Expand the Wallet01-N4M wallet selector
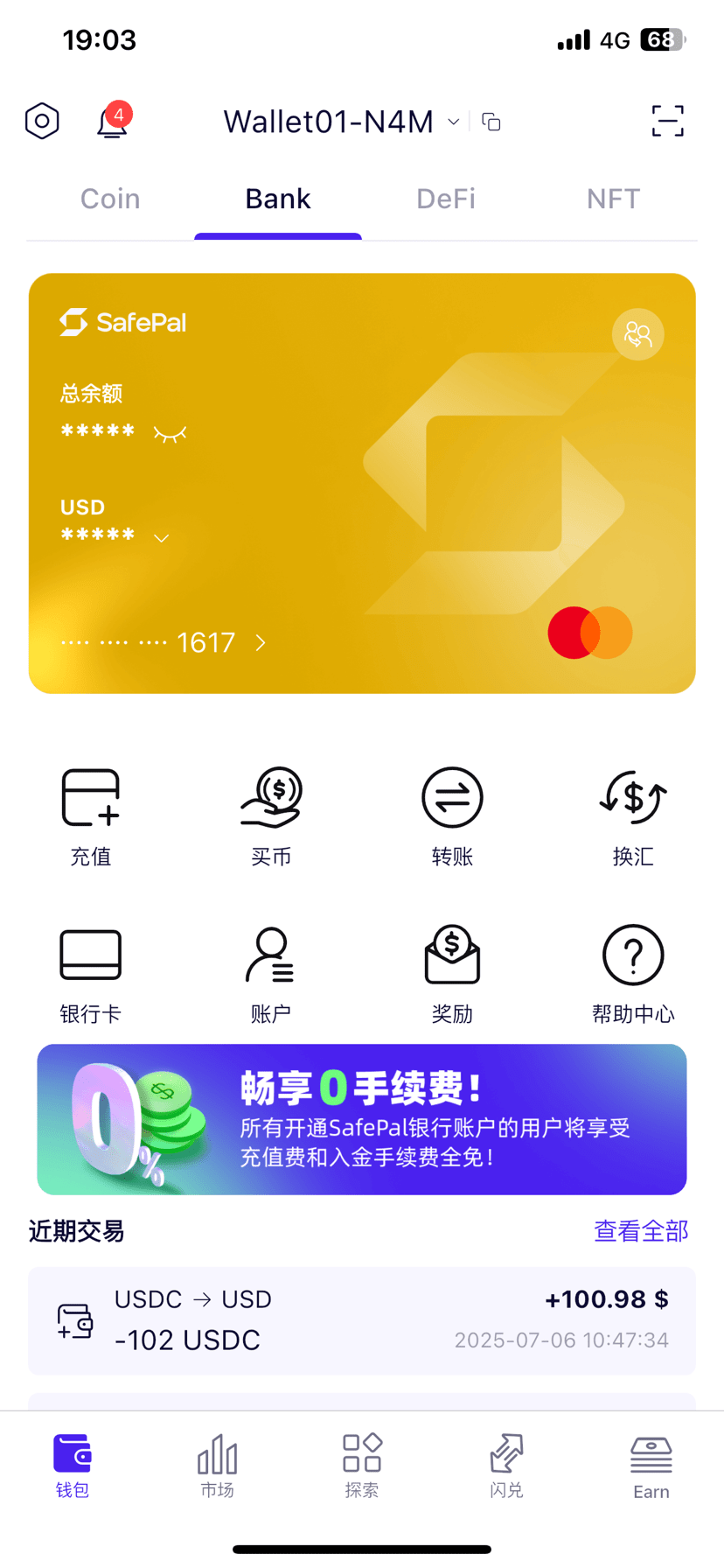The image size is (724, 1568). (x=453, y=122)
